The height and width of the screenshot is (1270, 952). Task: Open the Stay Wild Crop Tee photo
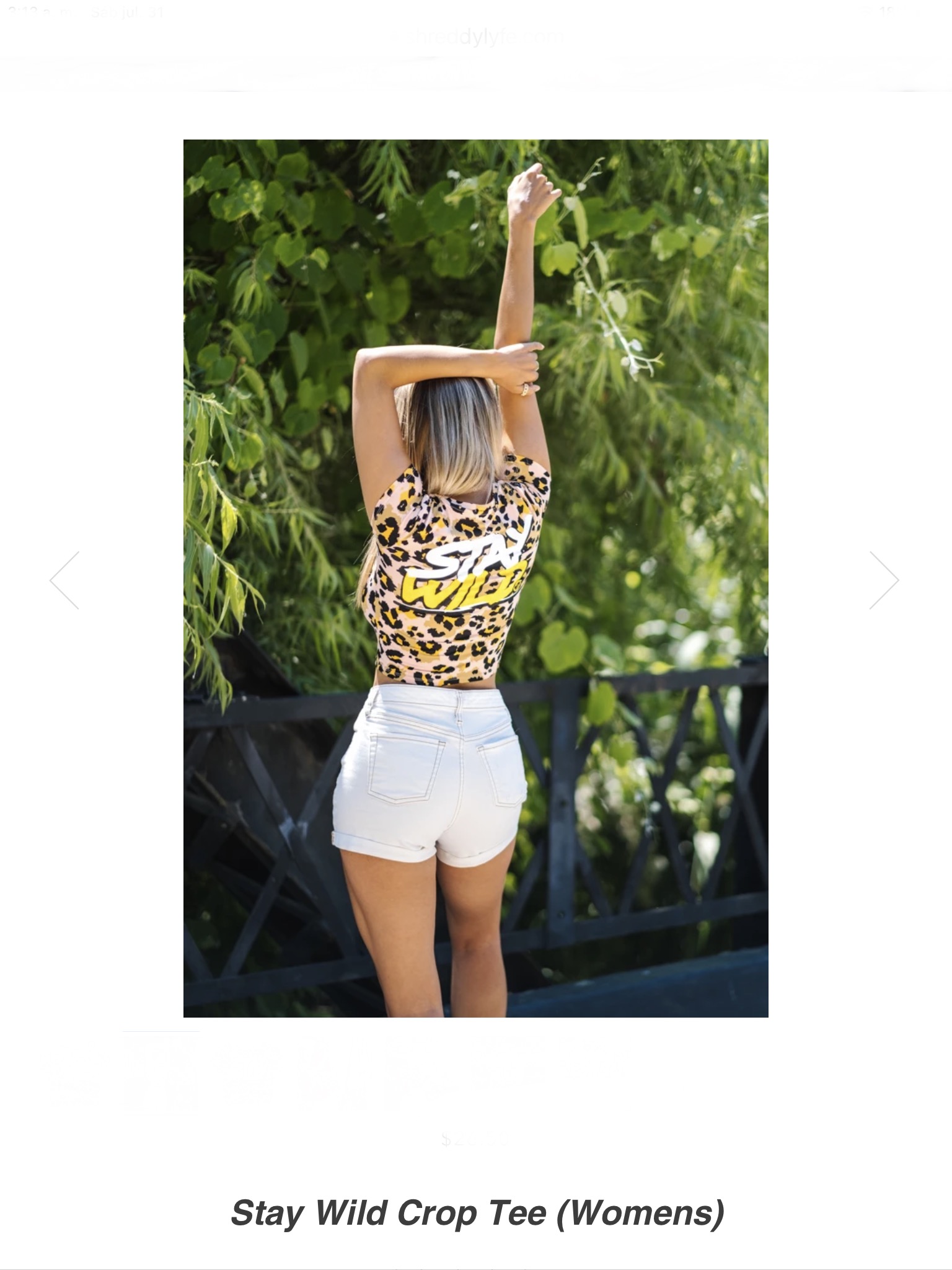tap(475, 578)
